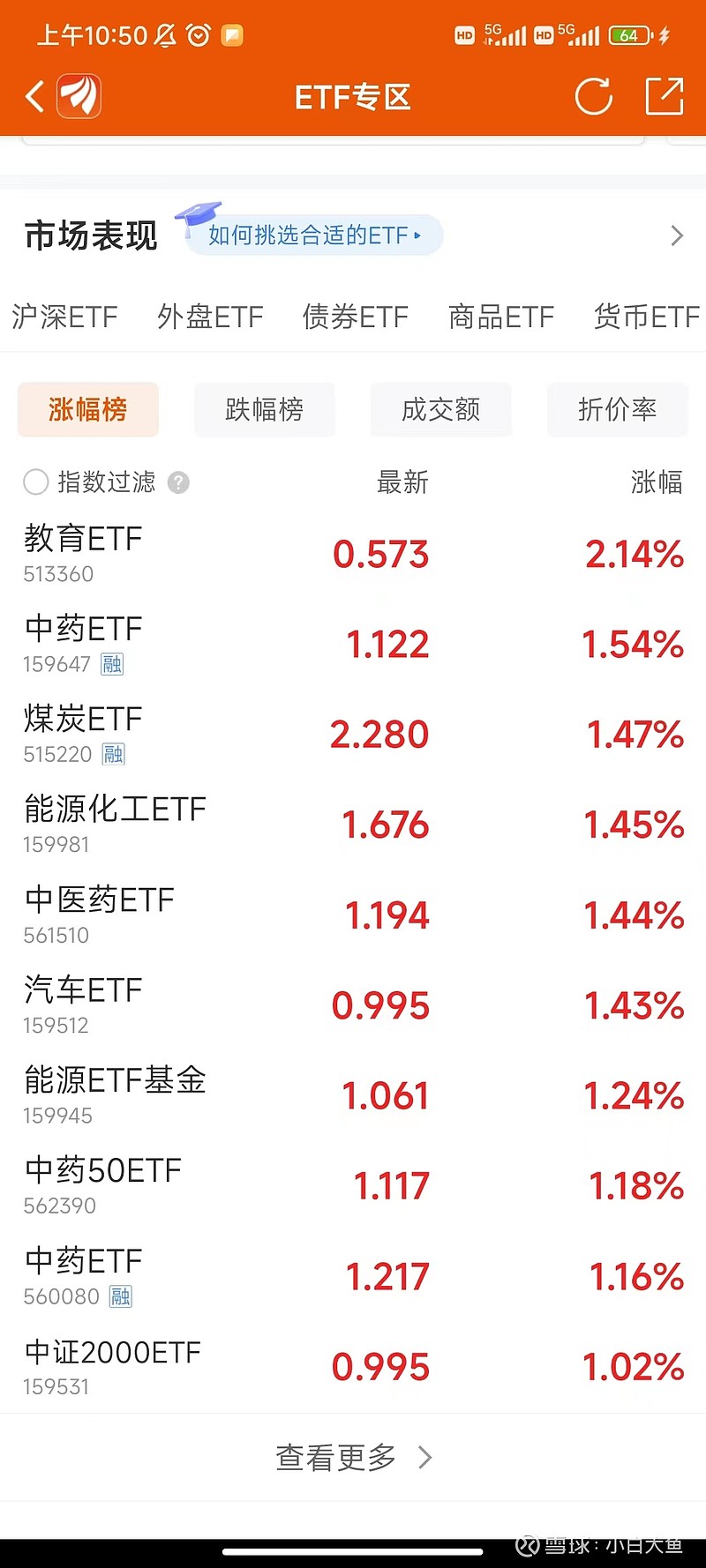The image size is (706, 1568).
Task: Select the 成交额 sorting button
Action: [440, 409]
